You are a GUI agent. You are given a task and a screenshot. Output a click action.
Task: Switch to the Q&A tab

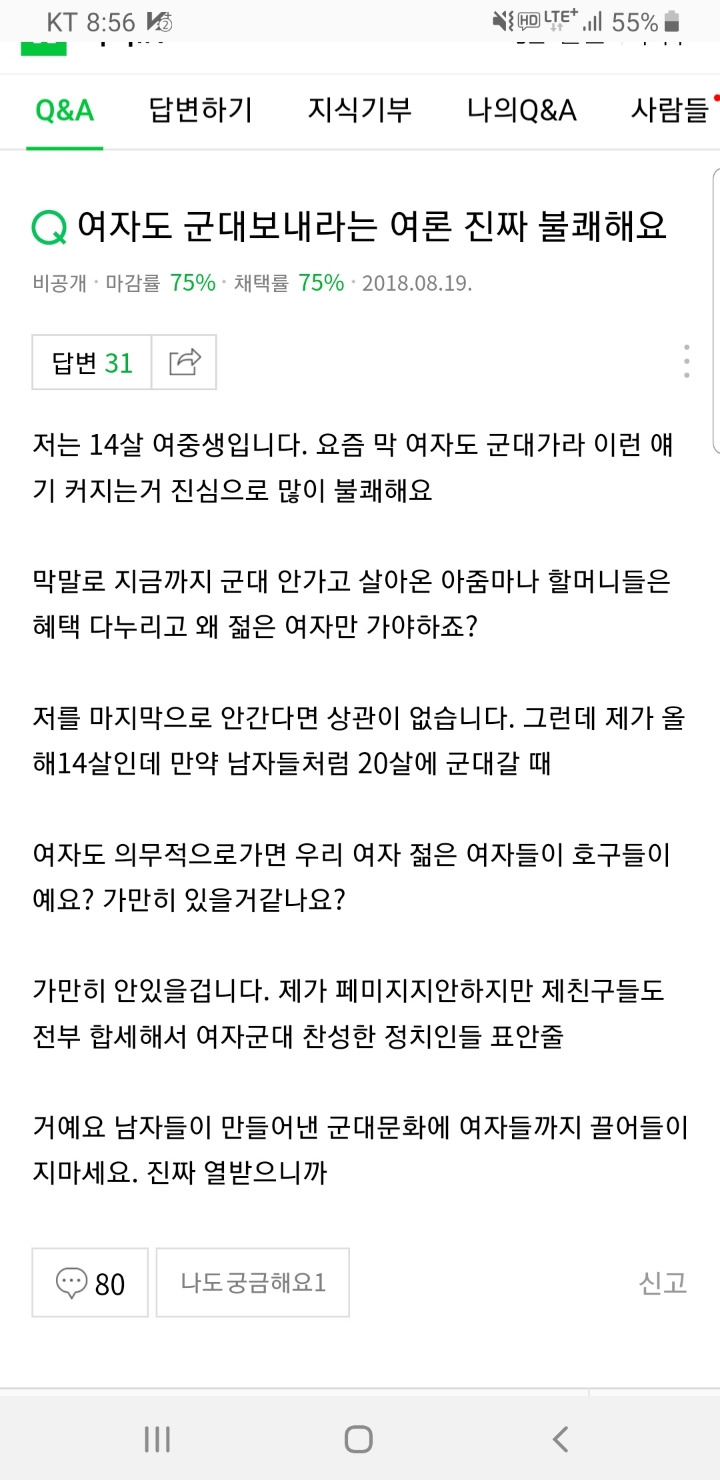tap(65, 110)
